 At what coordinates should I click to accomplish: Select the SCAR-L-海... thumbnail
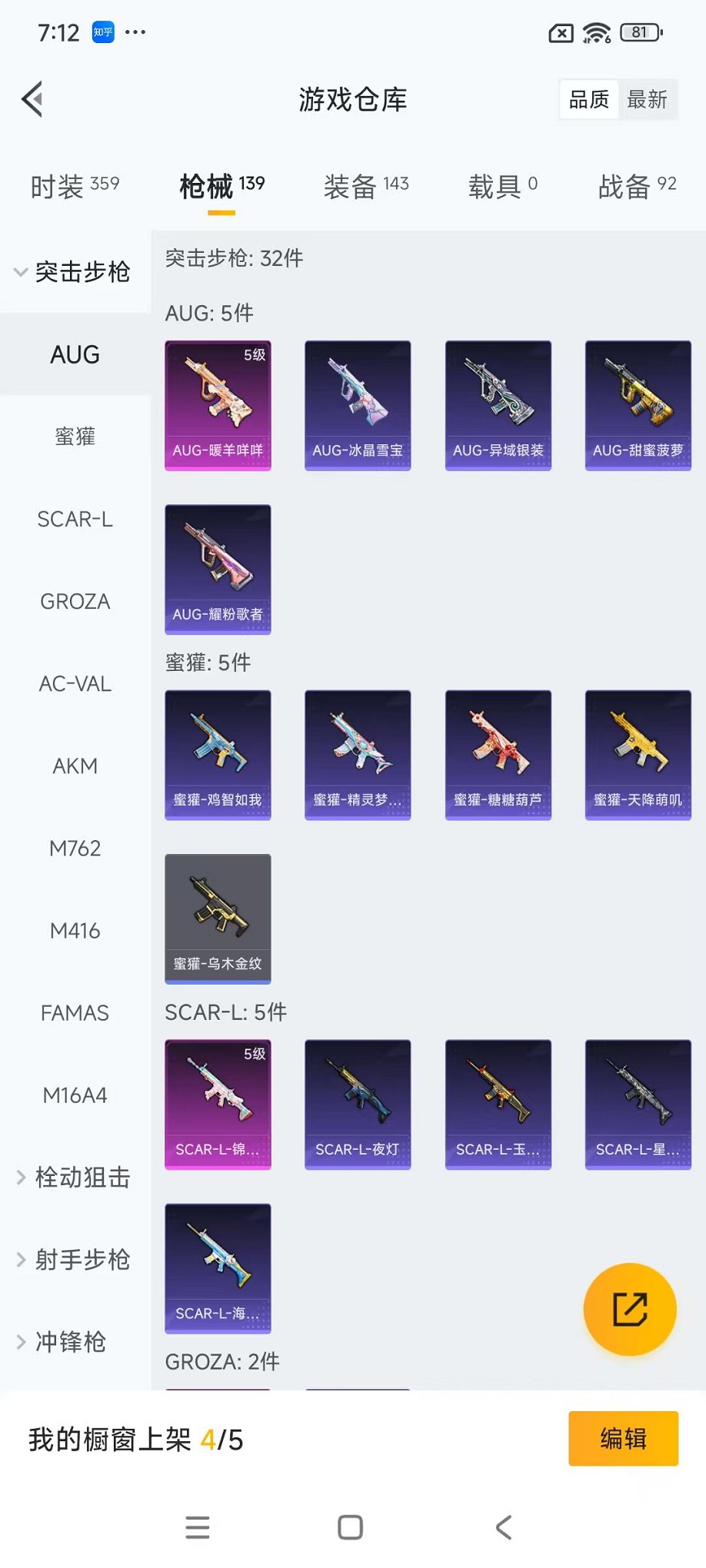coord(218,1266)
